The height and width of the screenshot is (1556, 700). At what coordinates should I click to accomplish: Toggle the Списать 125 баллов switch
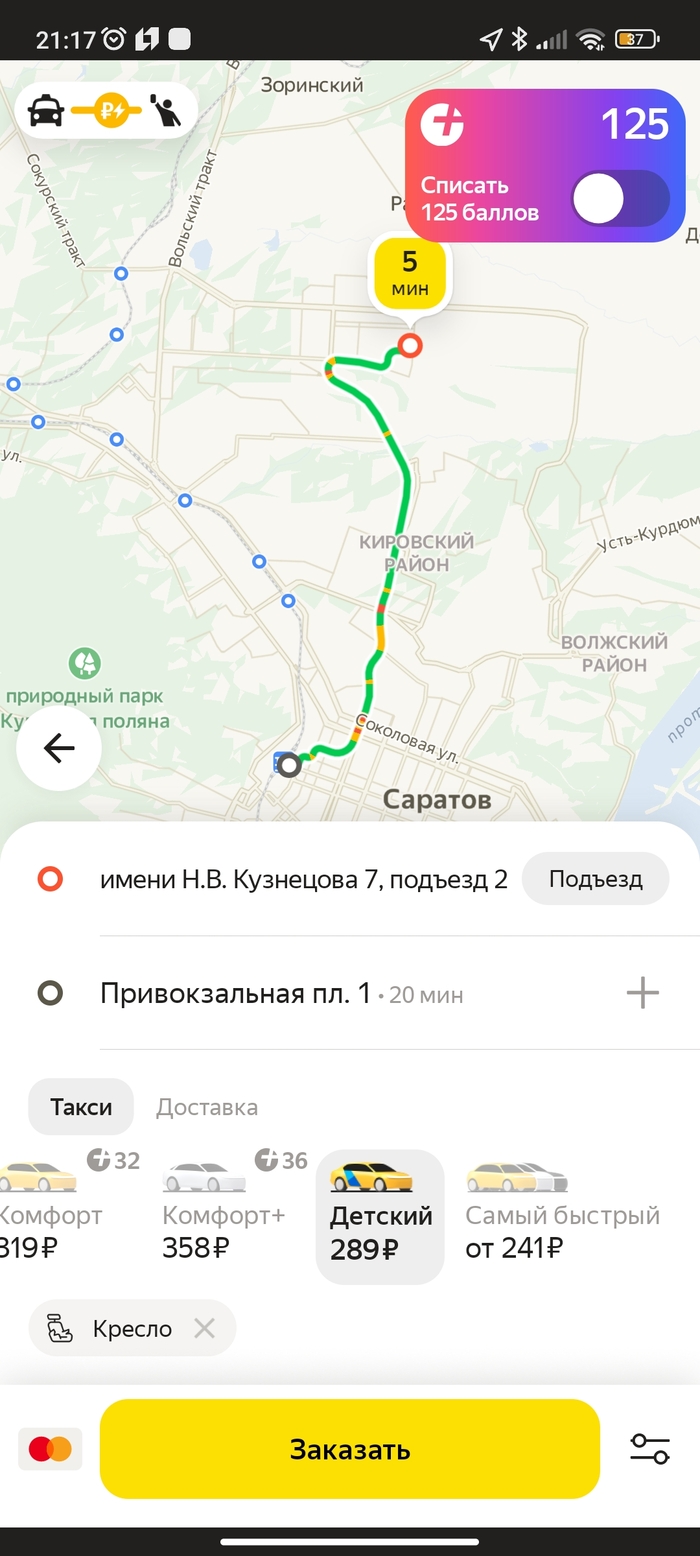click(x=619, y=198)
